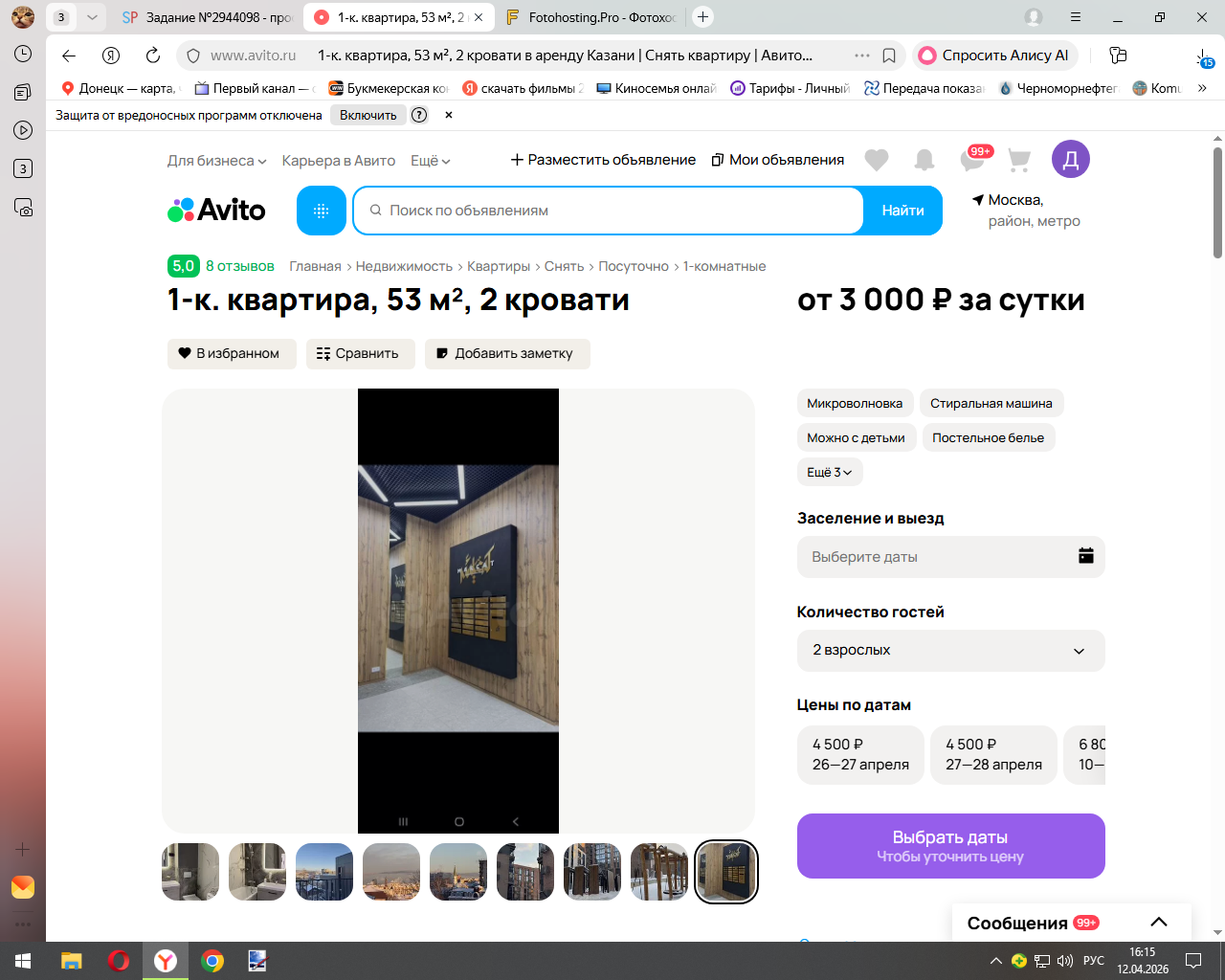Tap the Найти search button

point(902,211)
